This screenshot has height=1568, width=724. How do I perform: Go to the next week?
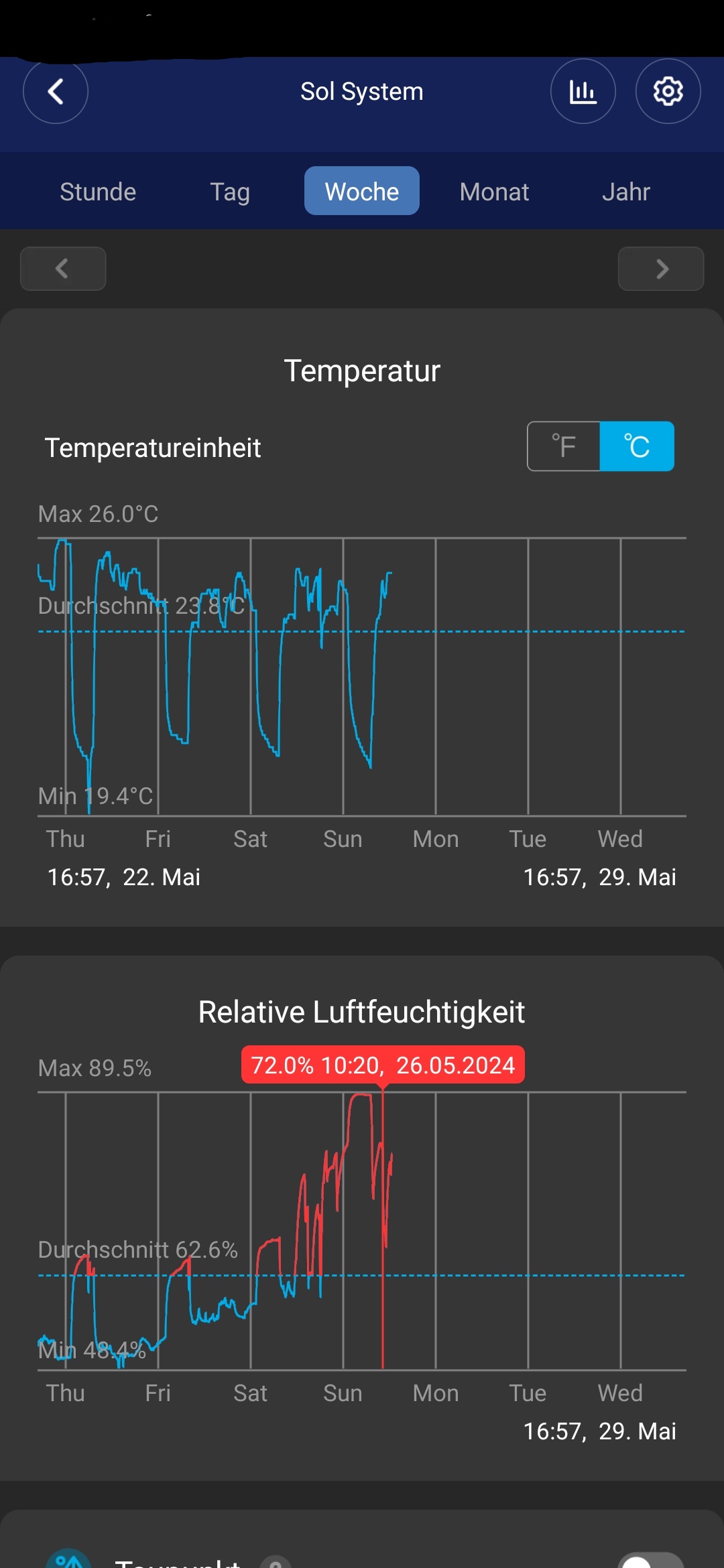tap(661, 269)
